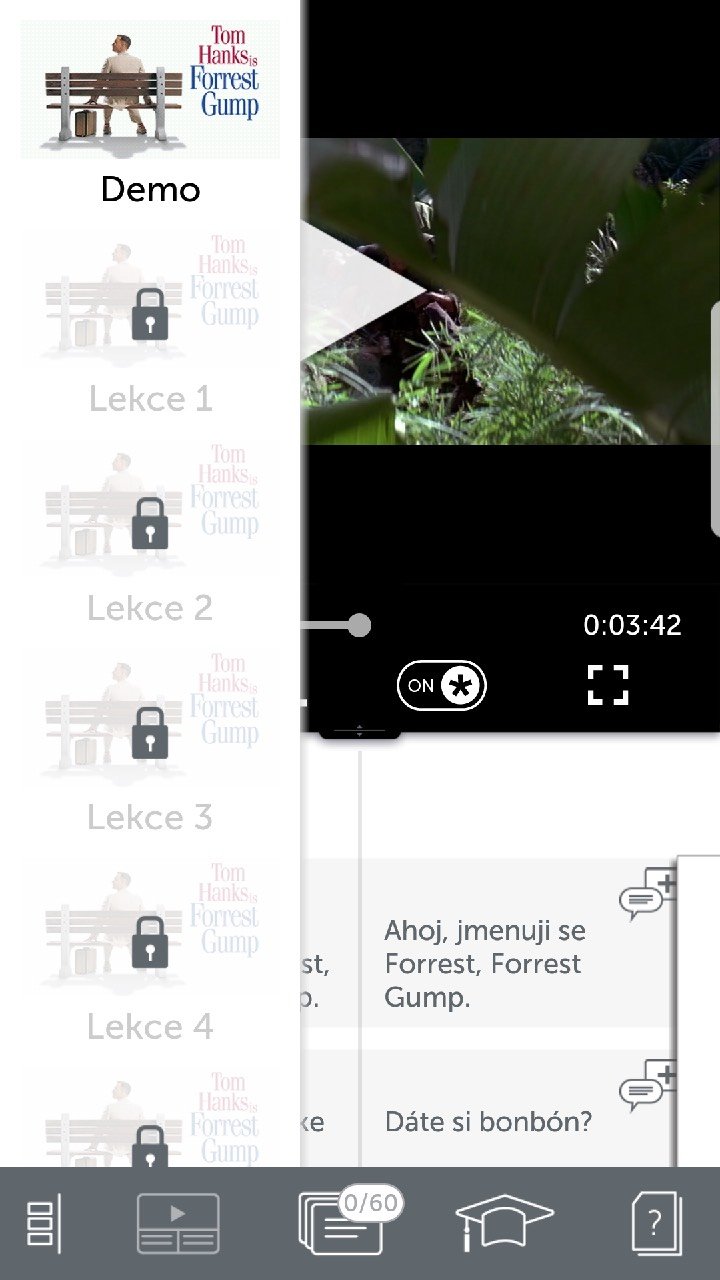Add note to 'Ahoj, jmenuji se Forrest' line
This screenshot has width=720, height=1280.
click(x=647, y=894)
